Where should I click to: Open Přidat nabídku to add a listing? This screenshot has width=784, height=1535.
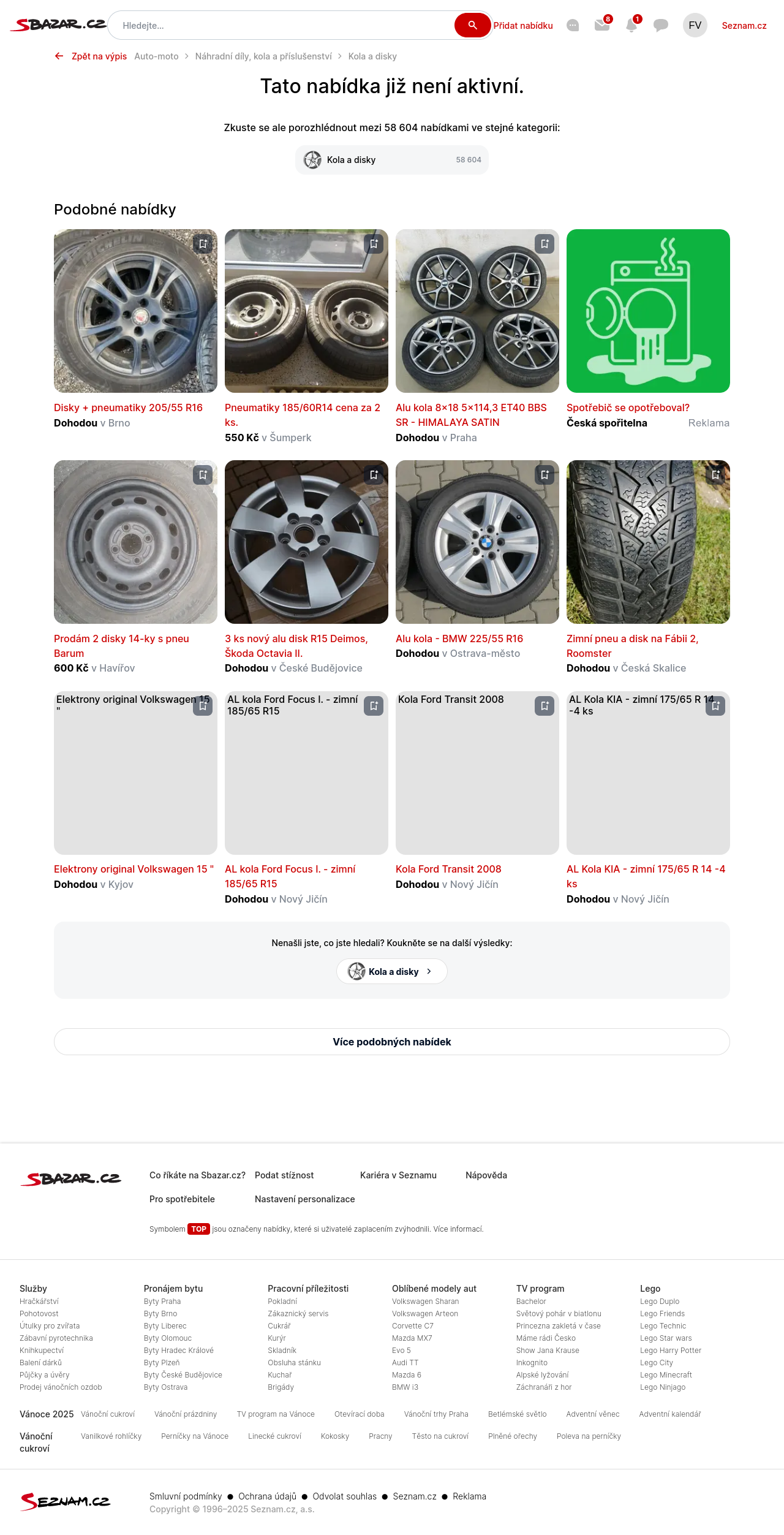tap(523, 26)
